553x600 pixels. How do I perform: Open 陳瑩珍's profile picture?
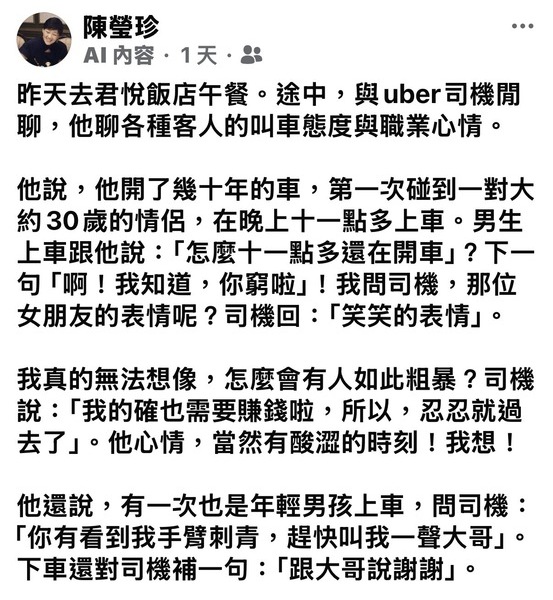(44, 40)
